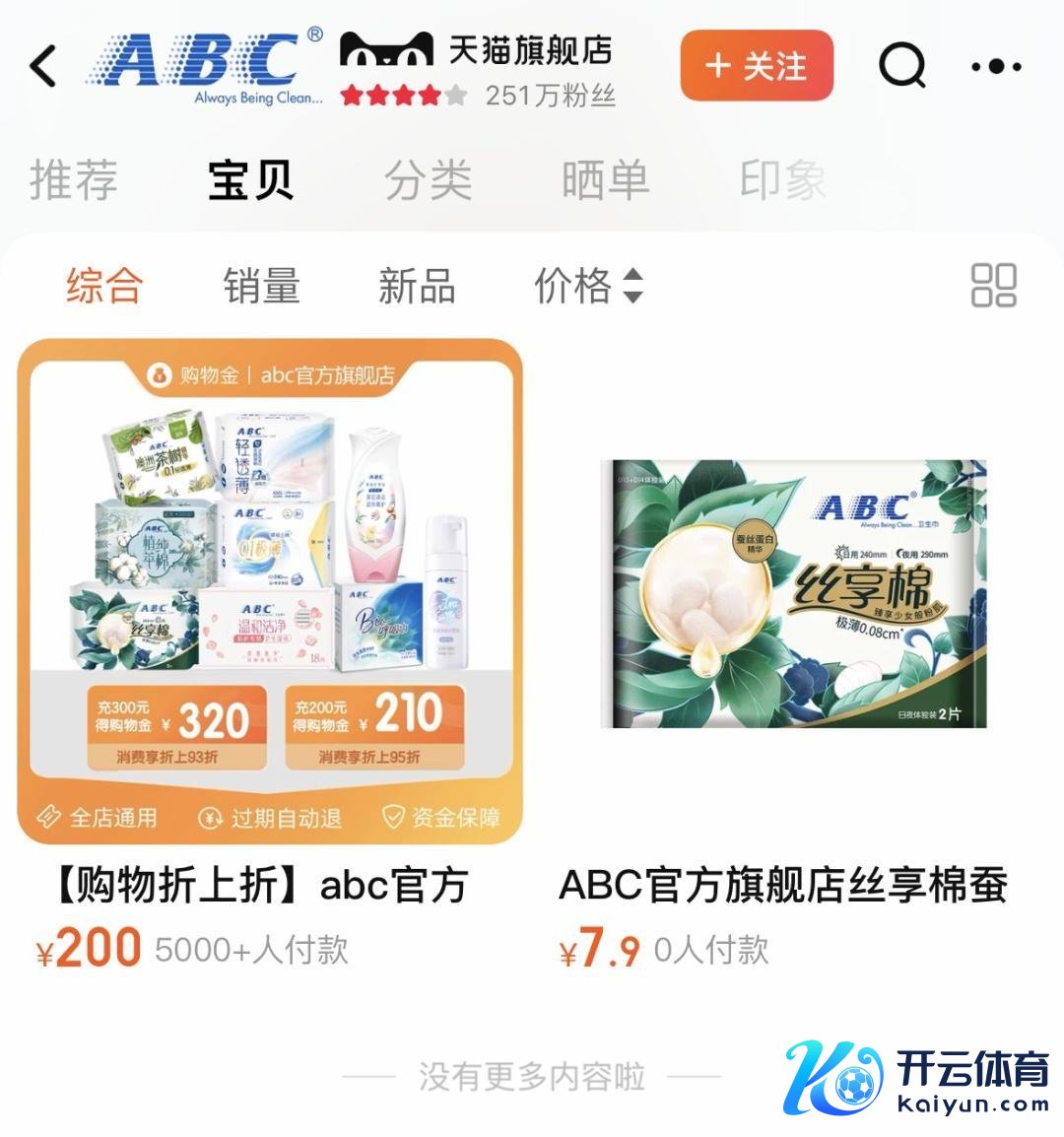This screenshot has height=1137, width=1064.
Task: Follow the store with 关注 button
Action: click(x=757, y=66)
